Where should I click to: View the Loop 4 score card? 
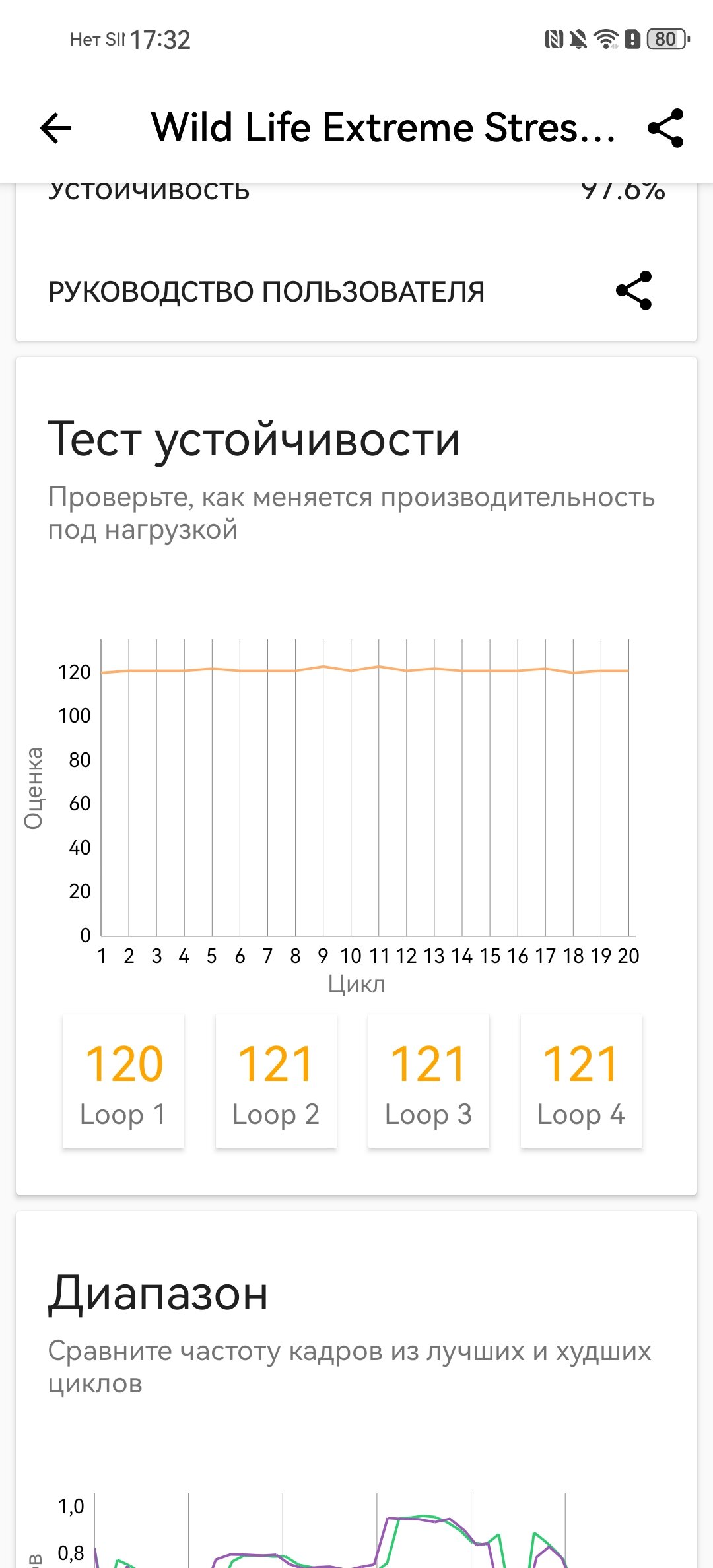tap(581, 1081)
